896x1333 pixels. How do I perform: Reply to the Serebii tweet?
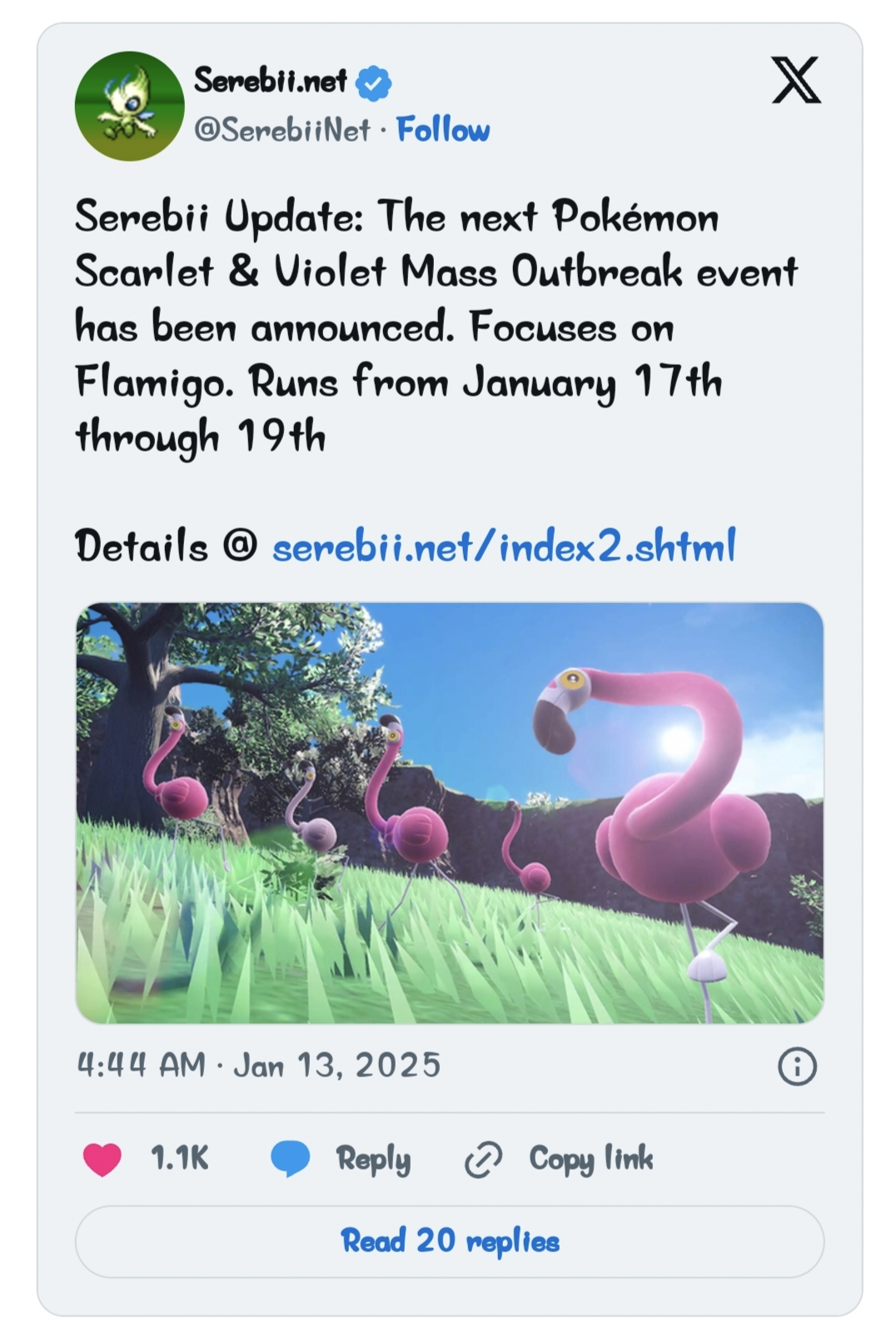pos(341,1159)
